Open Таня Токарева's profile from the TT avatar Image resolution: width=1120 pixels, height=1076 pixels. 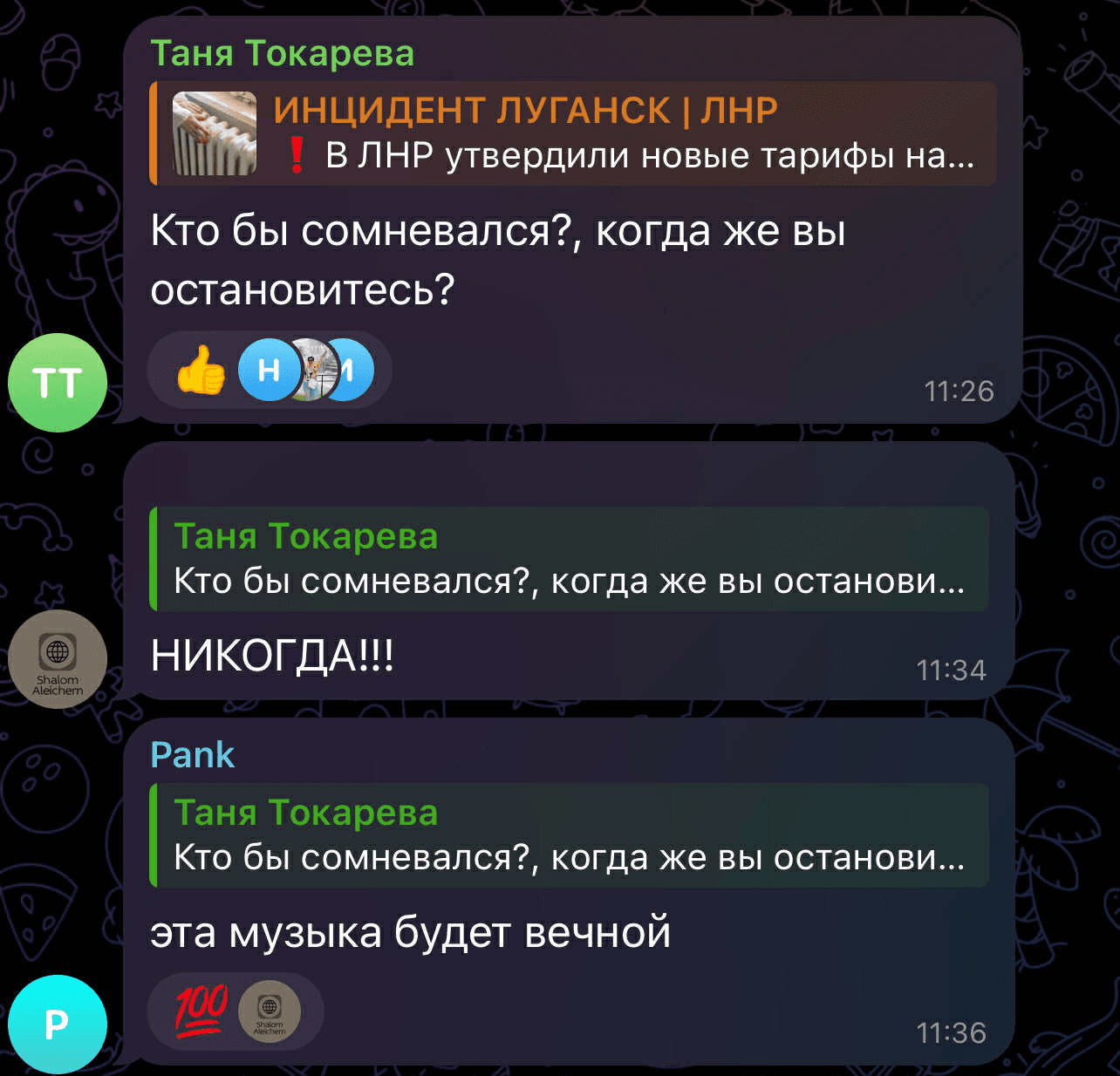click(x=58, y=383)
